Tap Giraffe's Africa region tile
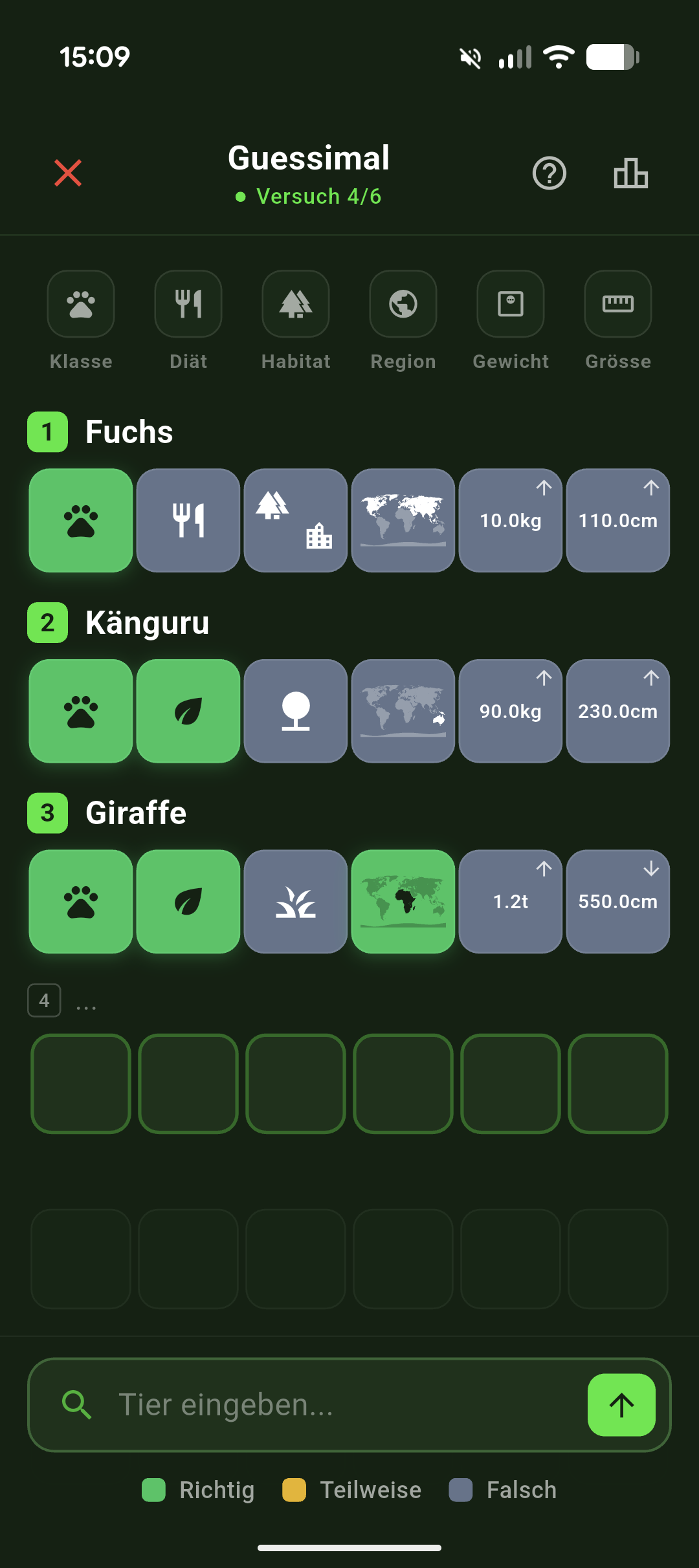Image resolution: width=699 pixels, height=1568 pixels. tap(403, 902)
